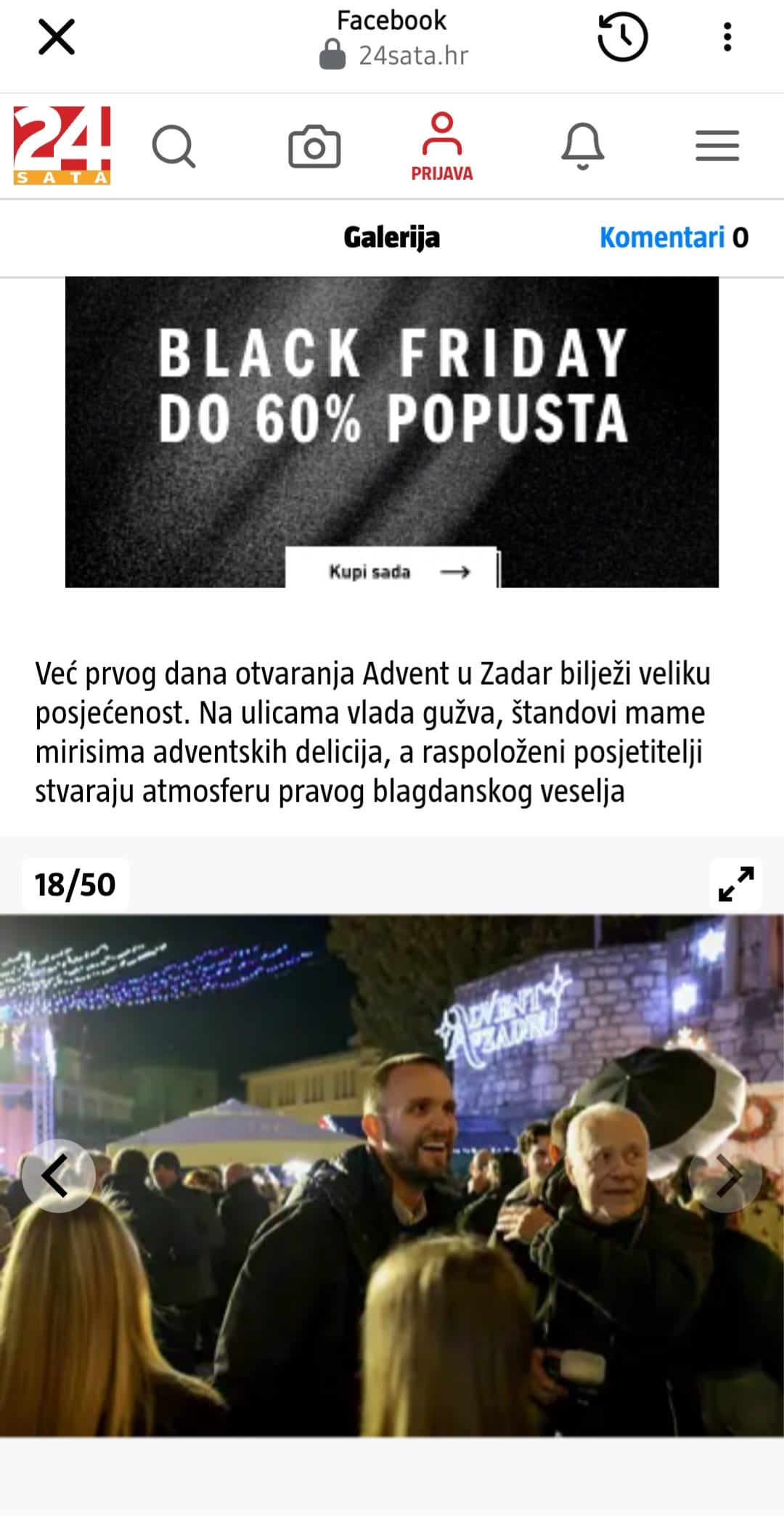Expand the gallery photo to fullscreen
The width and height of the screenshot is (784, 1532).
coord(735,884)
